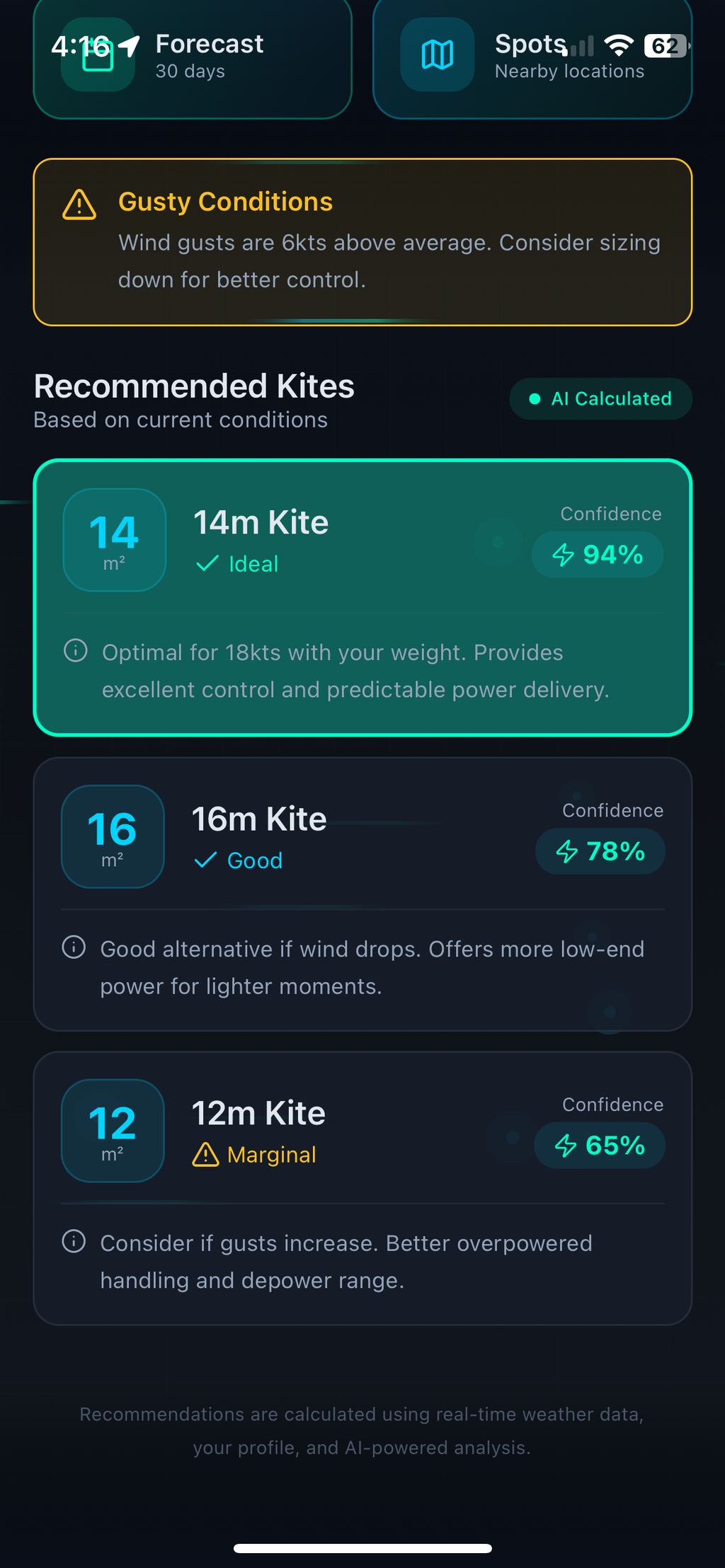Tap the lightning icon beside 65% confidence
The height and width of the screenshot is (1568, 725).
[565, 1146]
